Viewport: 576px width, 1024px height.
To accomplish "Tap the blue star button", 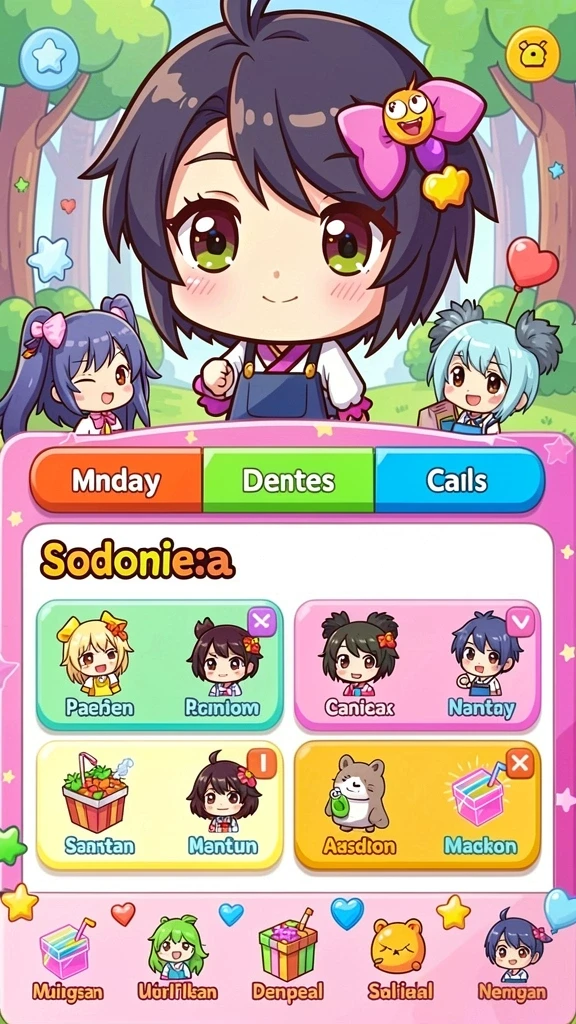I will click(x=50, y=57).
